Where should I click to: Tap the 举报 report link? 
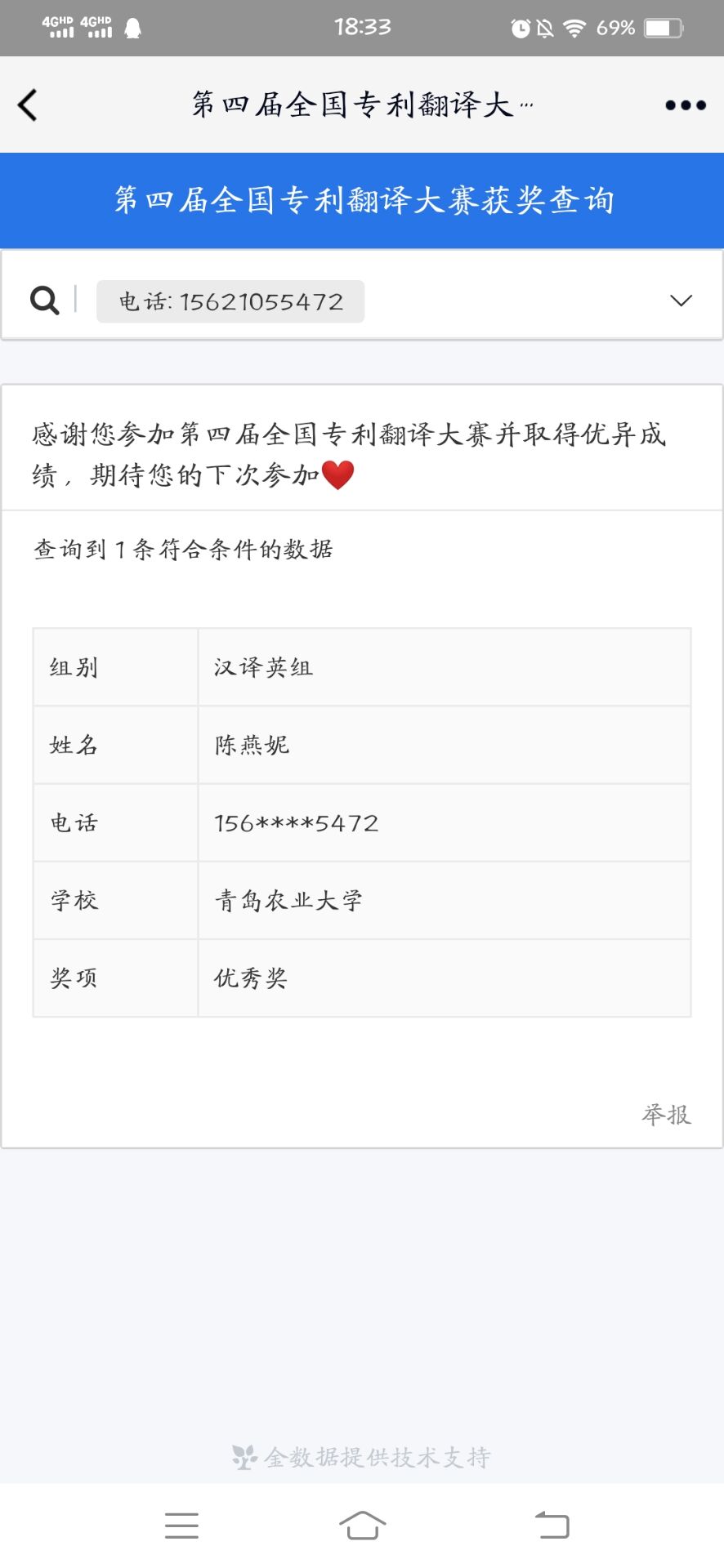pos(666,1114)
